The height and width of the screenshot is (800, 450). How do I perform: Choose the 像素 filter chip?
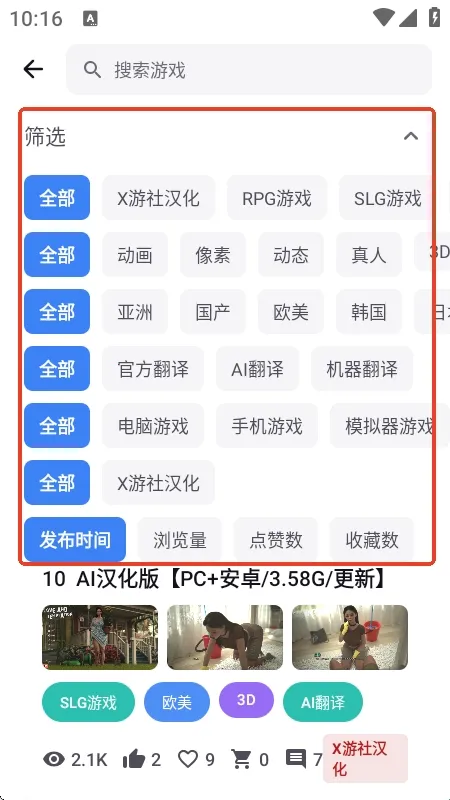tap(213, 255)
